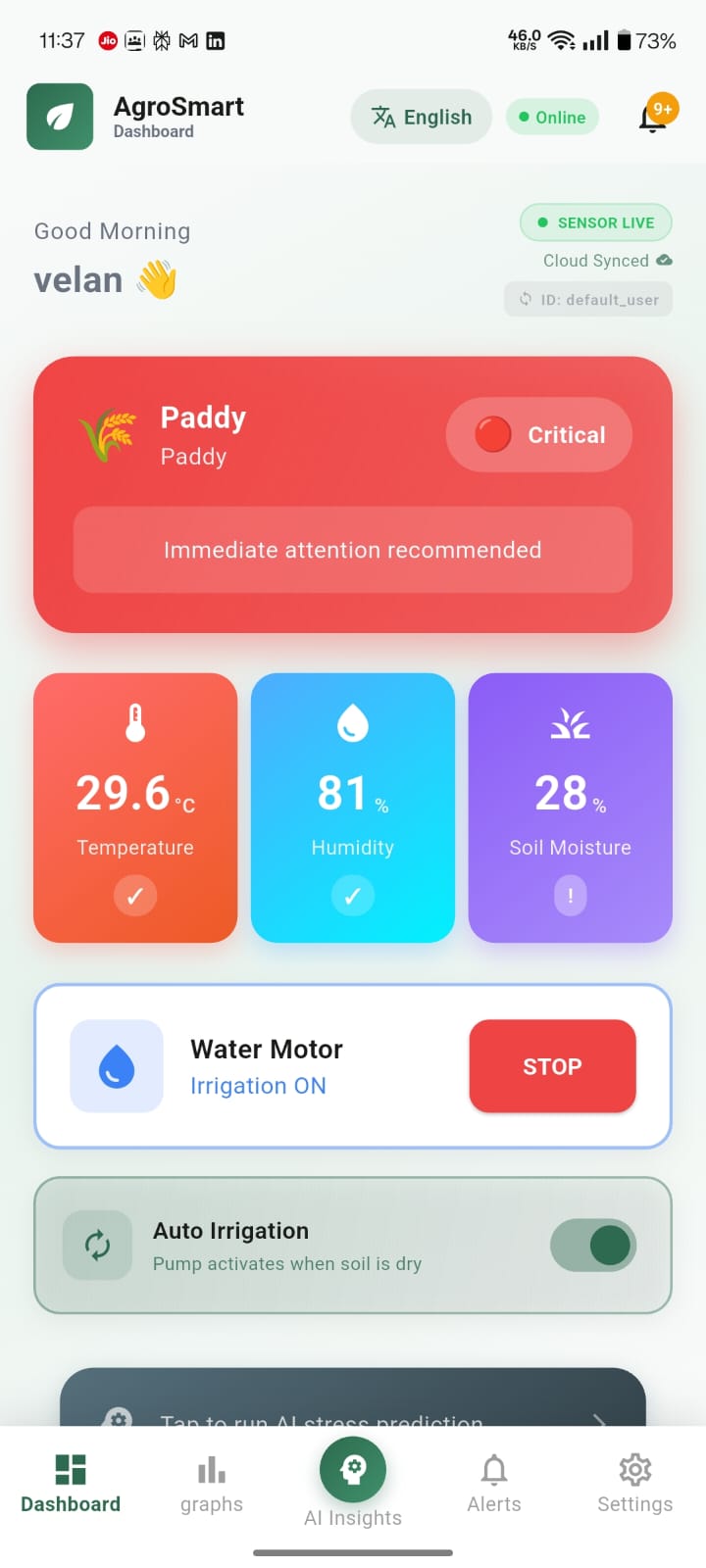Switch to the graphs tab
The height and width of the screenshot is (1568, 706).
click(x=212, y=1486)
